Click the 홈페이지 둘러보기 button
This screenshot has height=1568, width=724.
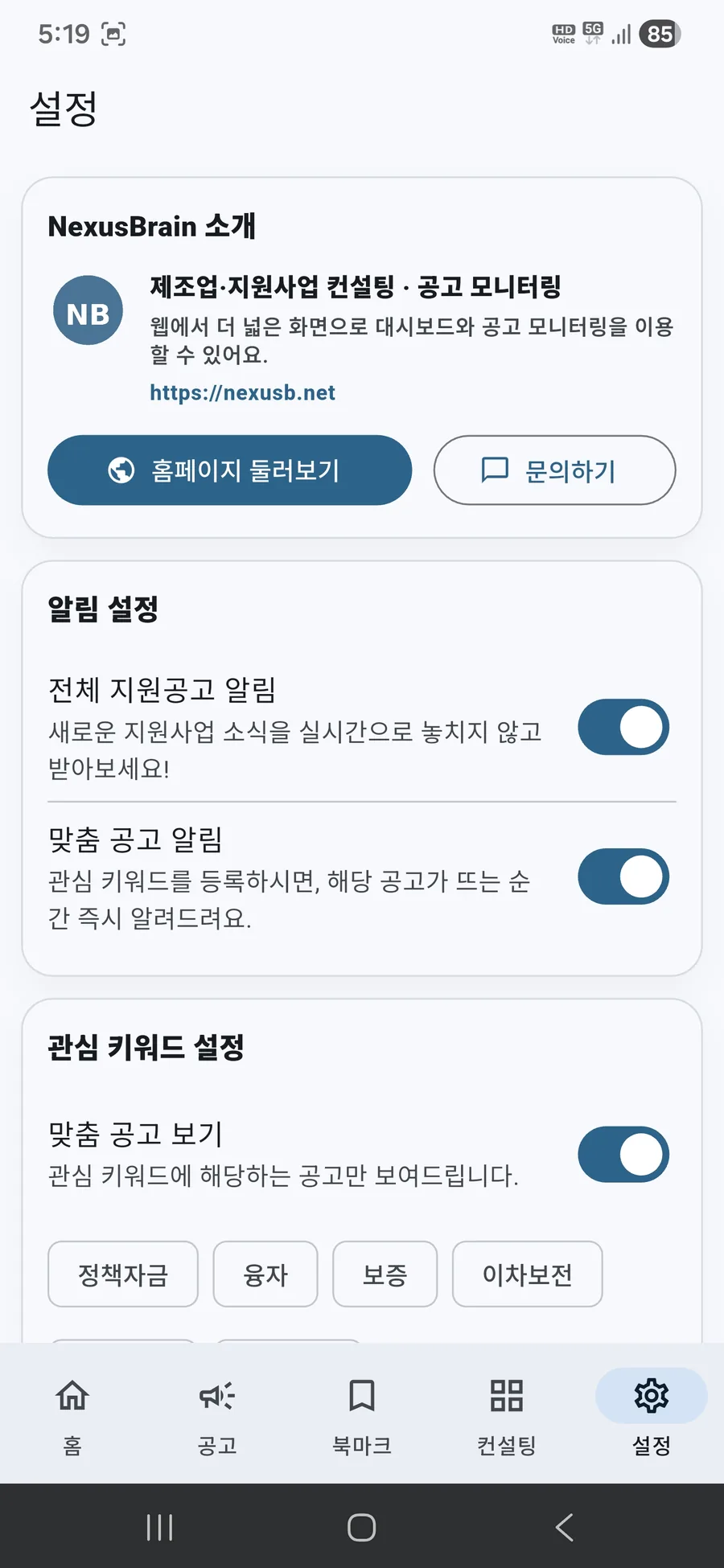click(x=229, y=470)
